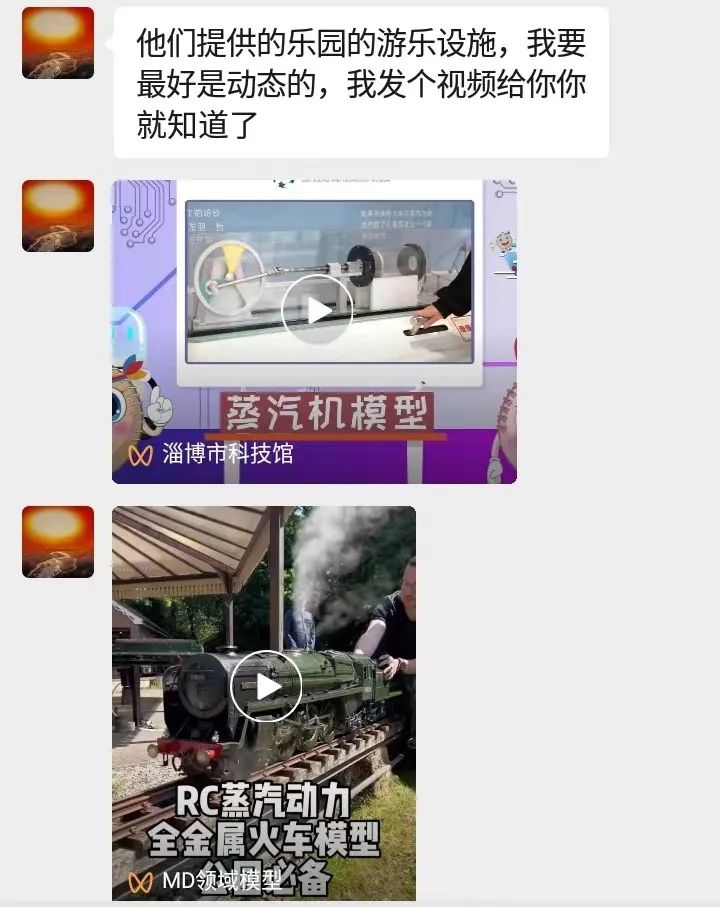This screenshot has height=907, width=720.
Task: Open sender's avatar beside the MD领域模型 video
Action: [x=58, y=542]
